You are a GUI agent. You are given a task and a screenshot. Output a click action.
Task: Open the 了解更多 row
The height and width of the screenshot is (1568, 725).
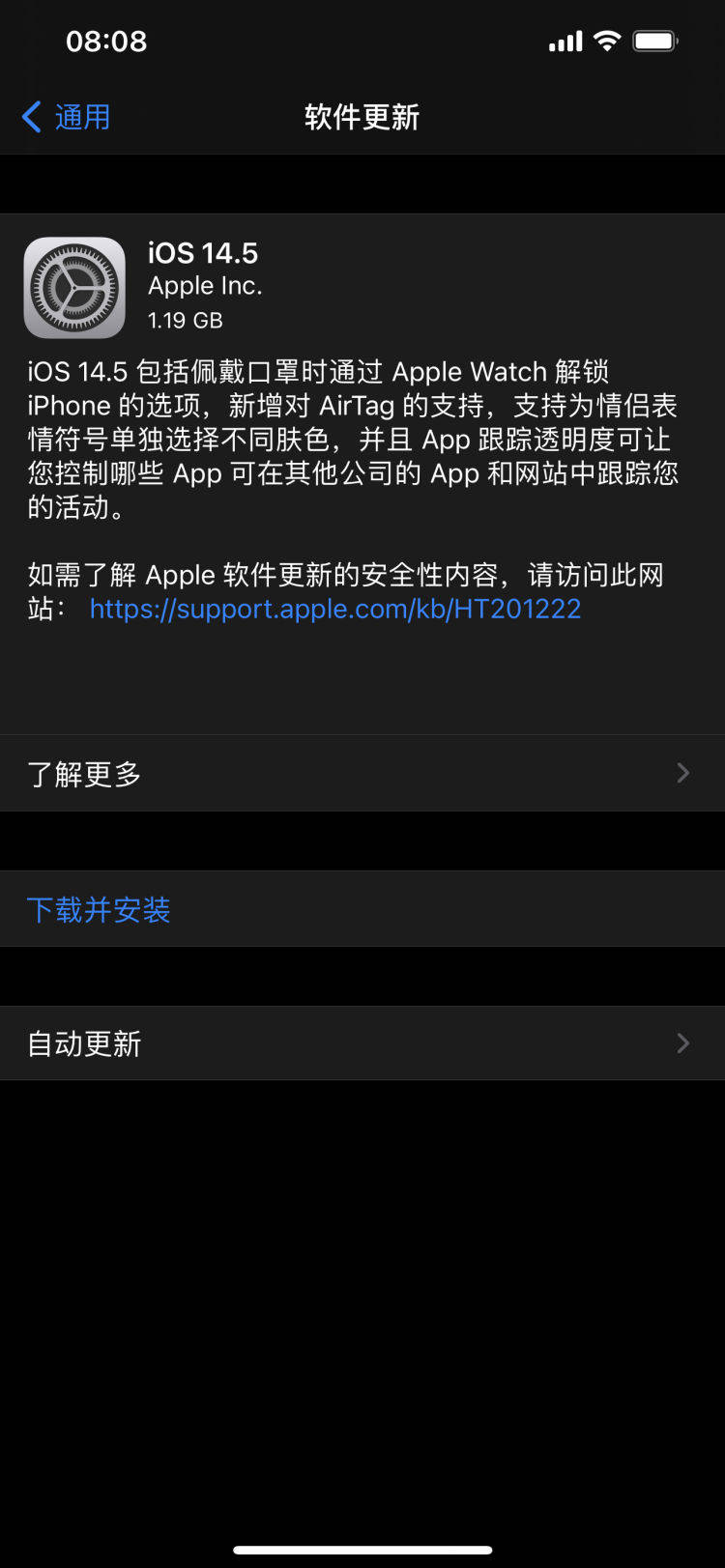pos(362,773)
